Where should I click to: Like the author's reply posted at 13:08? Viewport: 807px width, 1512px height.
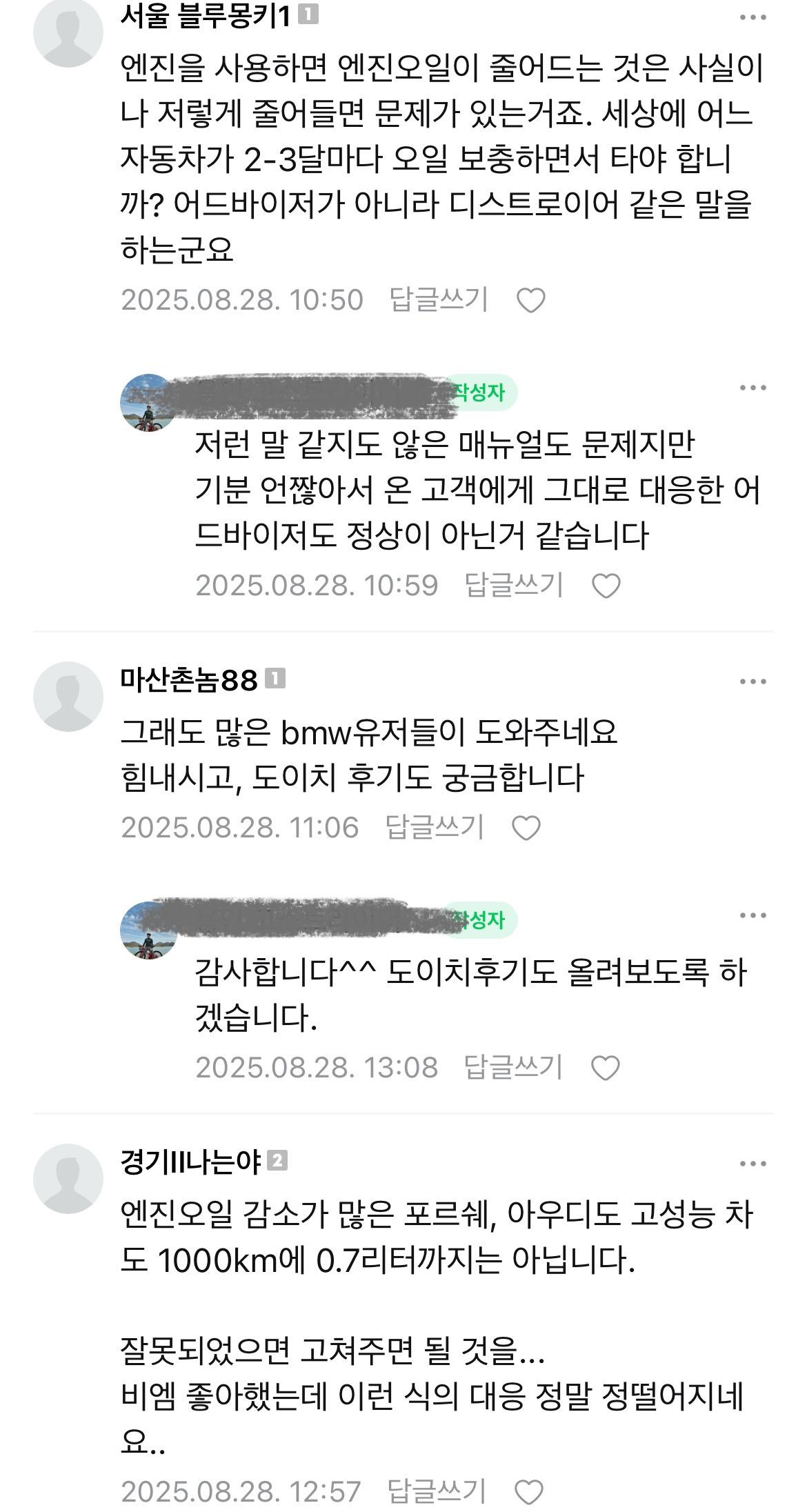tap(606, 1068)
